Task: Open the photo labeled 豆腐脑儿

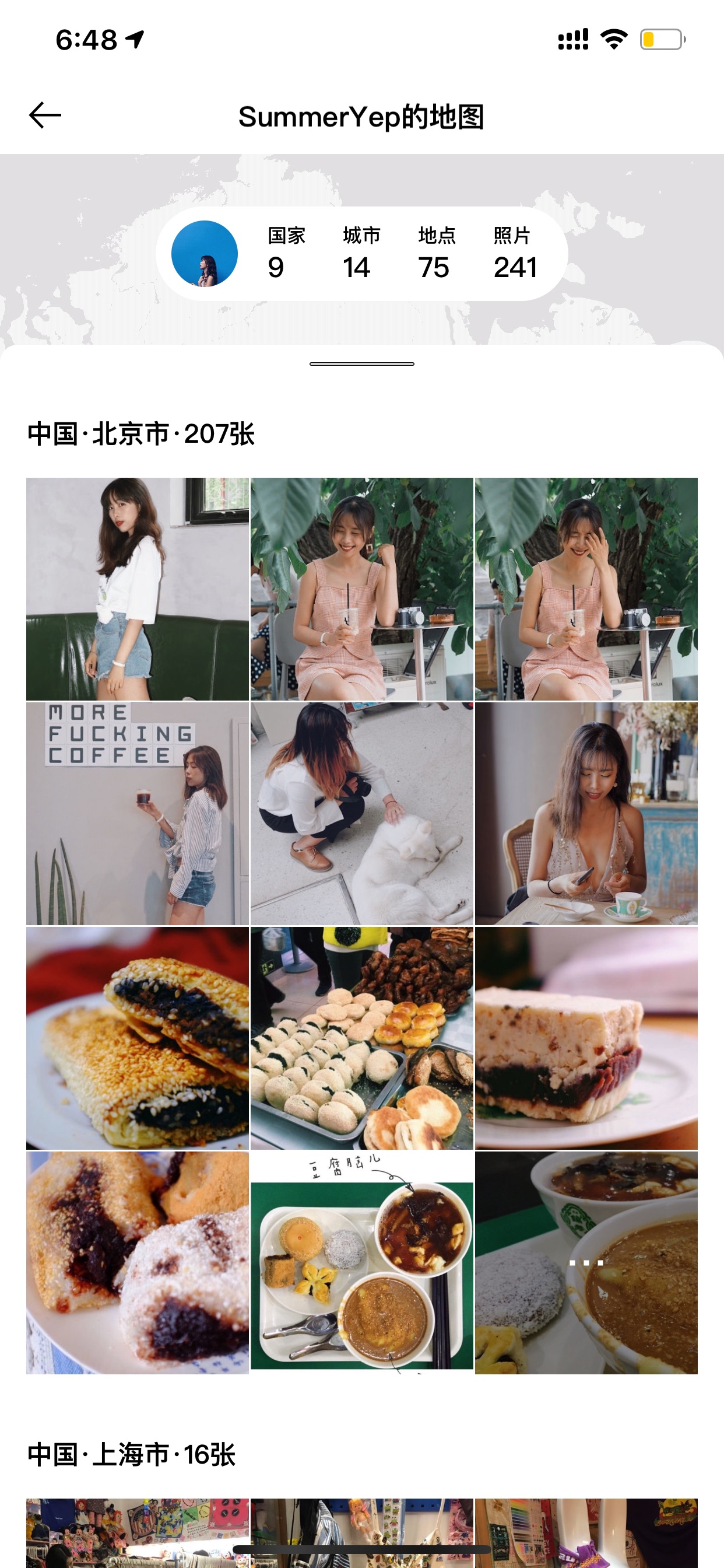Action: pos(361,1262)
